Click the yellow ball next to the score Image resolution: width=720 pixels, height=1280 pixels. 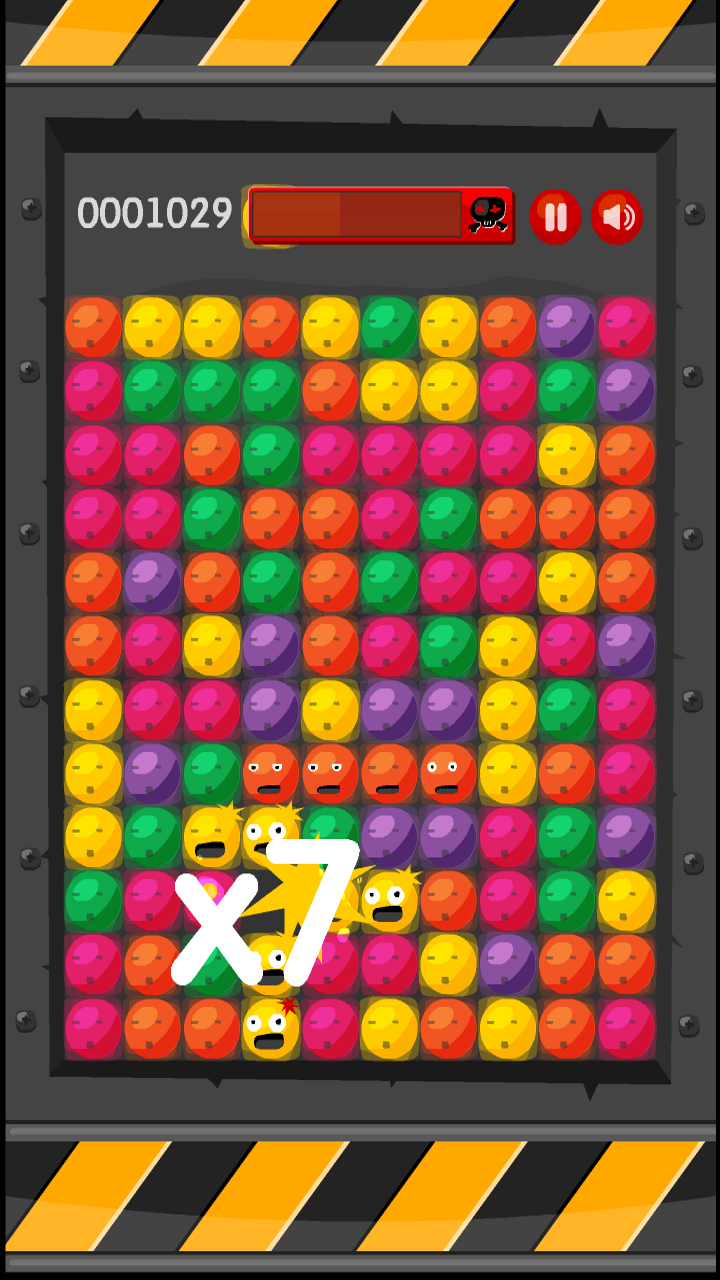pos(248,215)
